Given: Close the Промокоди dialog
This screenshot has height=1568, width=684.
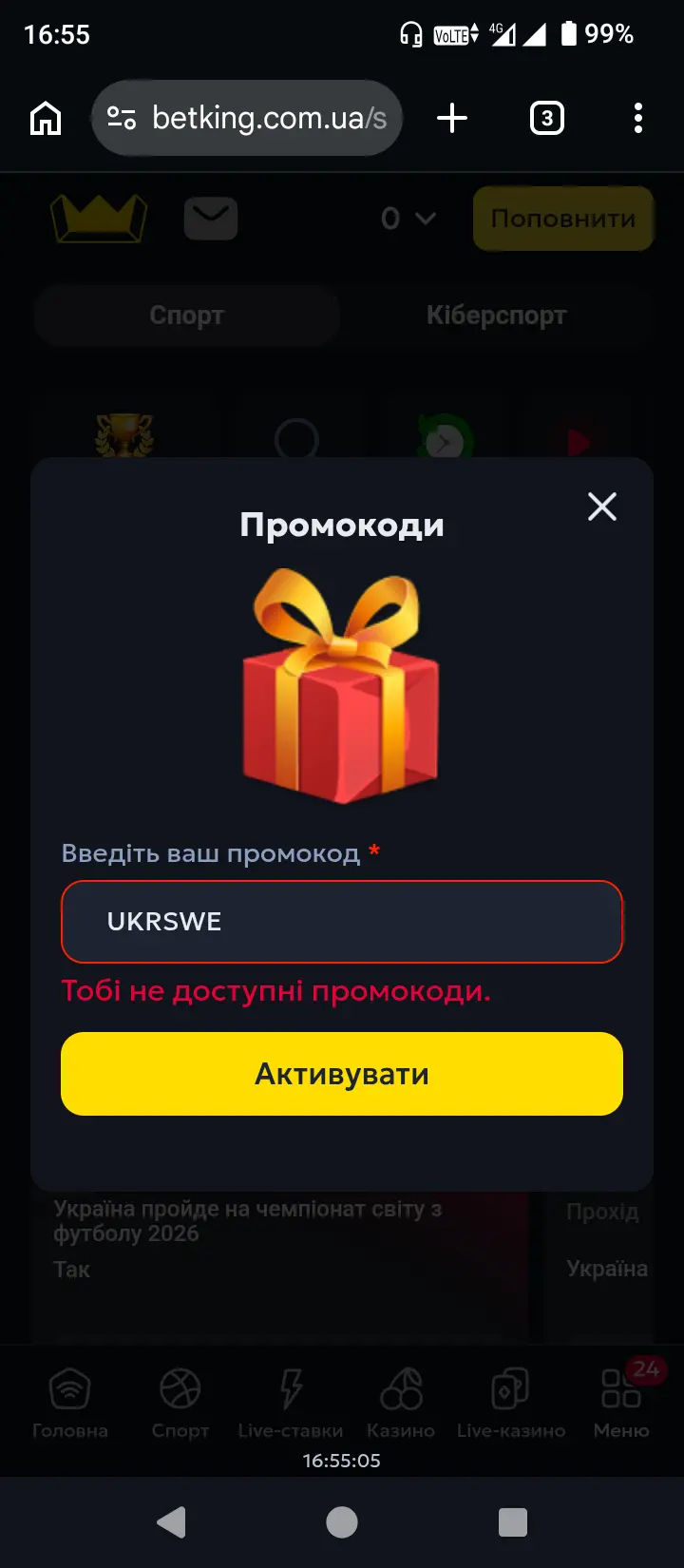Looking at the screenshot, I should click(x=602, y=507).
